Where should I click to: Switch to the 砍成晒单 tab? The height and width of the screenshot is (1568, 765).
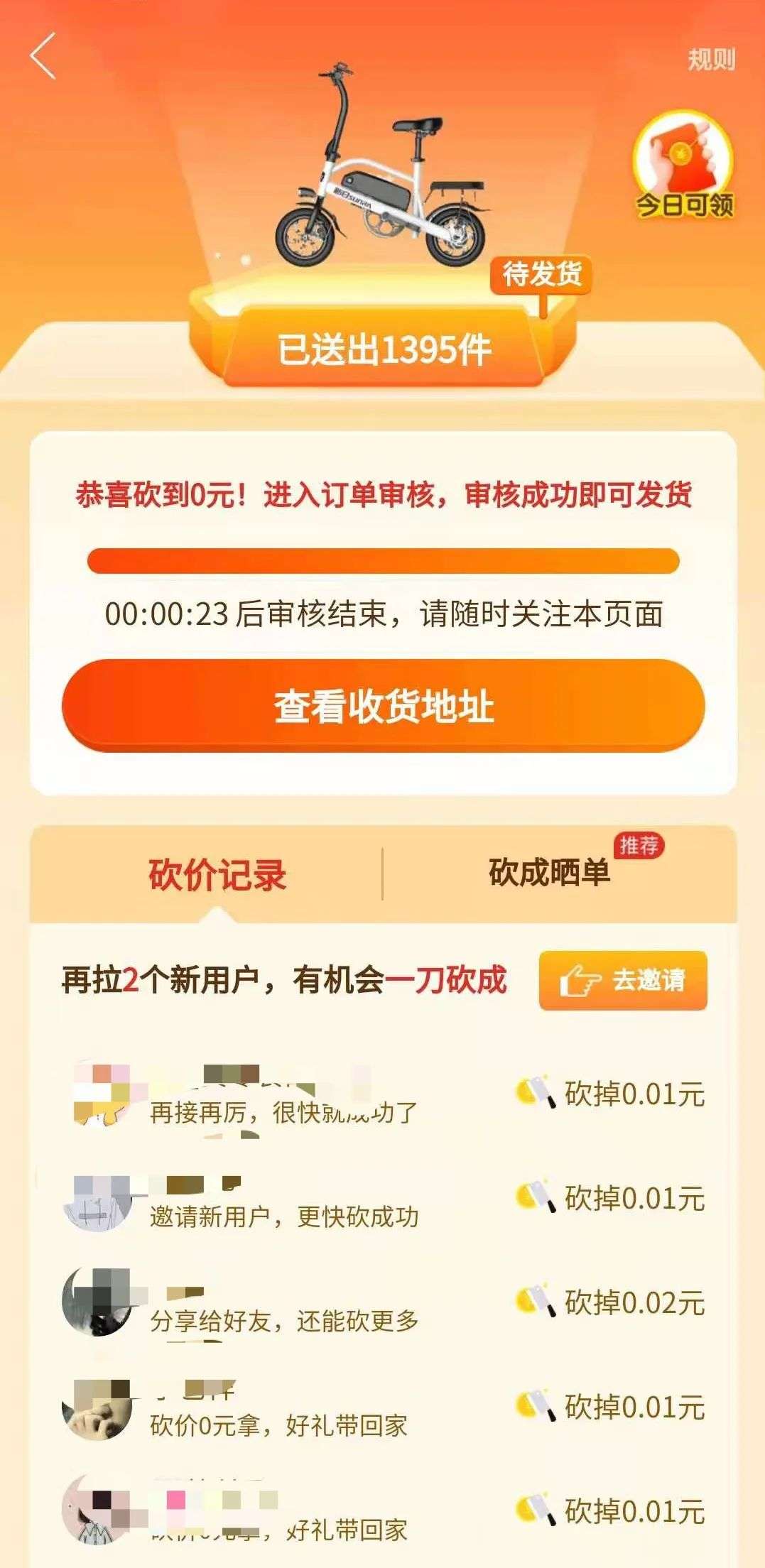(x=550, y=873)
